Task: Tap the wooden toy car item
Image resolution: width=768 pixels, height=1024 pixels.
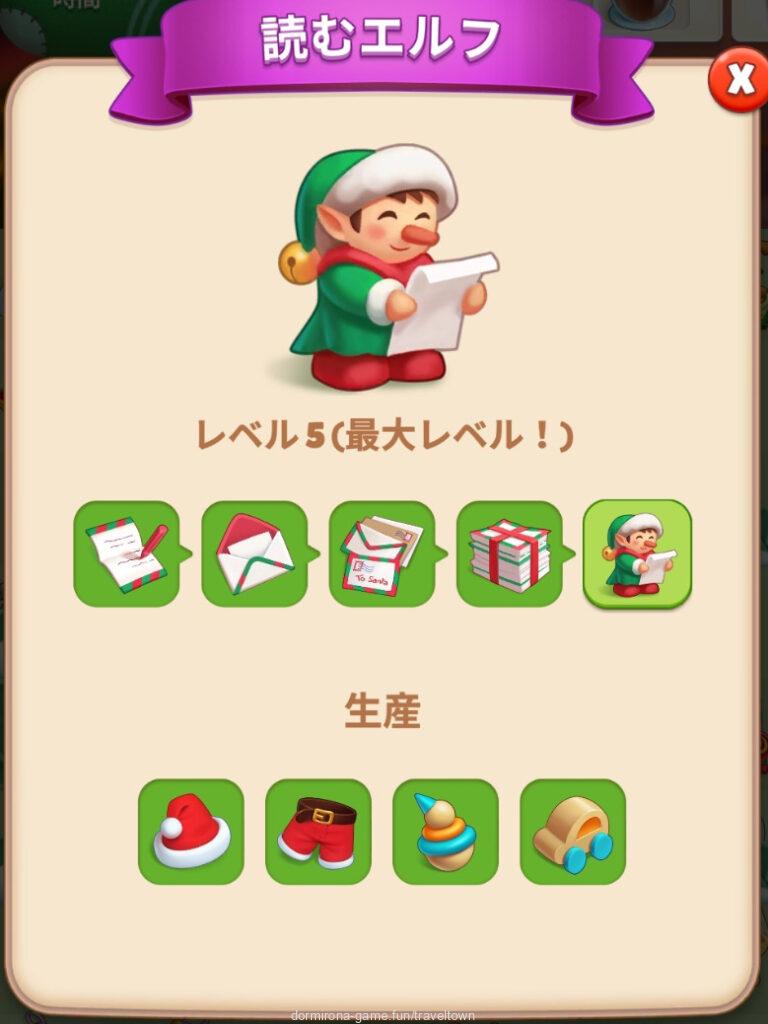Action: [573, 832]
